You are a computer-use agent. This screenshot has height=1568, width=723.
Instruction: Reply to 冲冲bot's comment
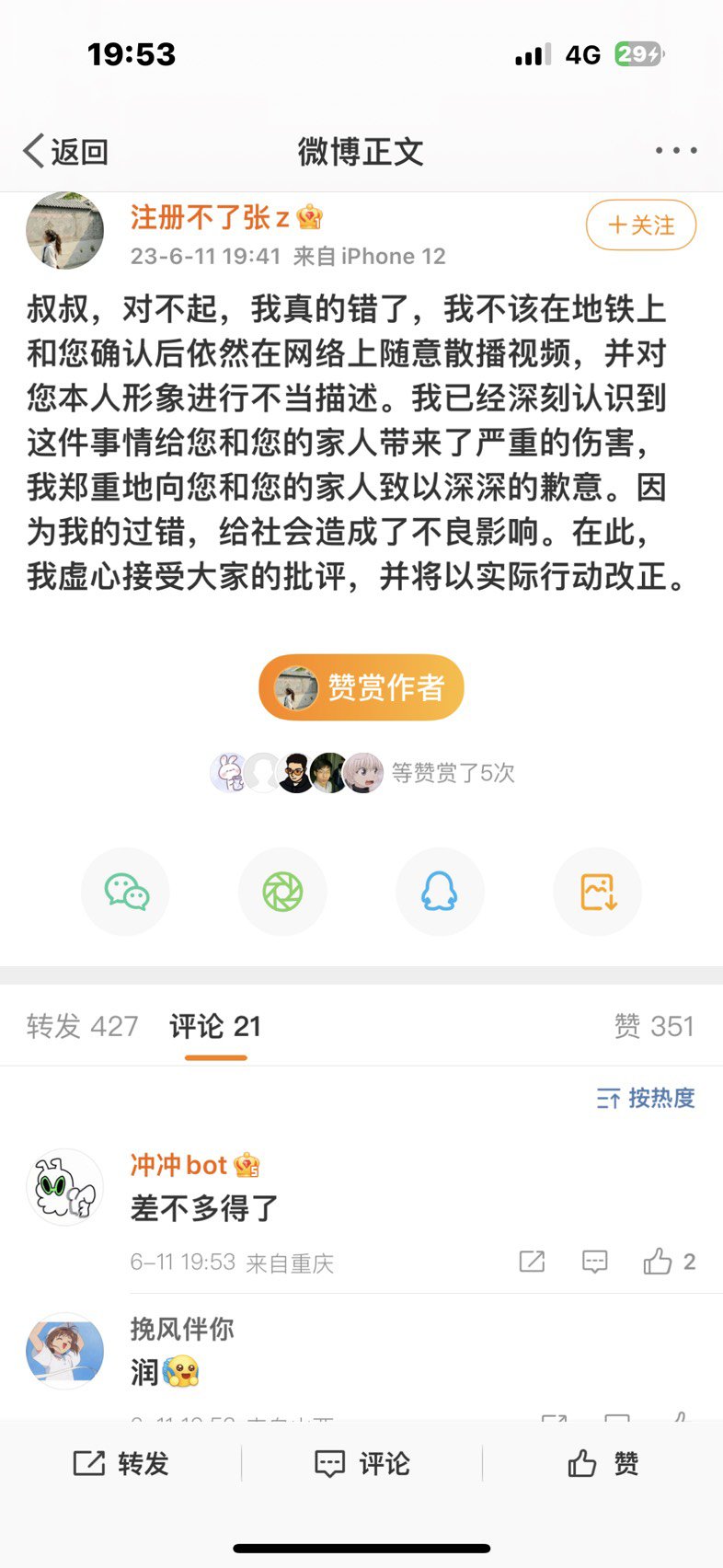[595, 1262]
